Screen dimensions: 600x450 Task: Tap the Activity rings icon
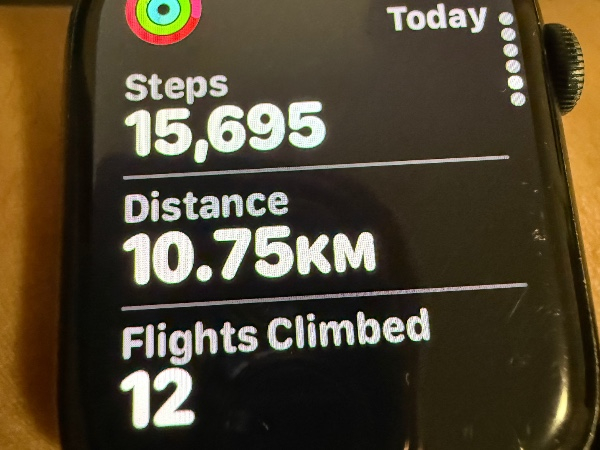tap(160, 14)
